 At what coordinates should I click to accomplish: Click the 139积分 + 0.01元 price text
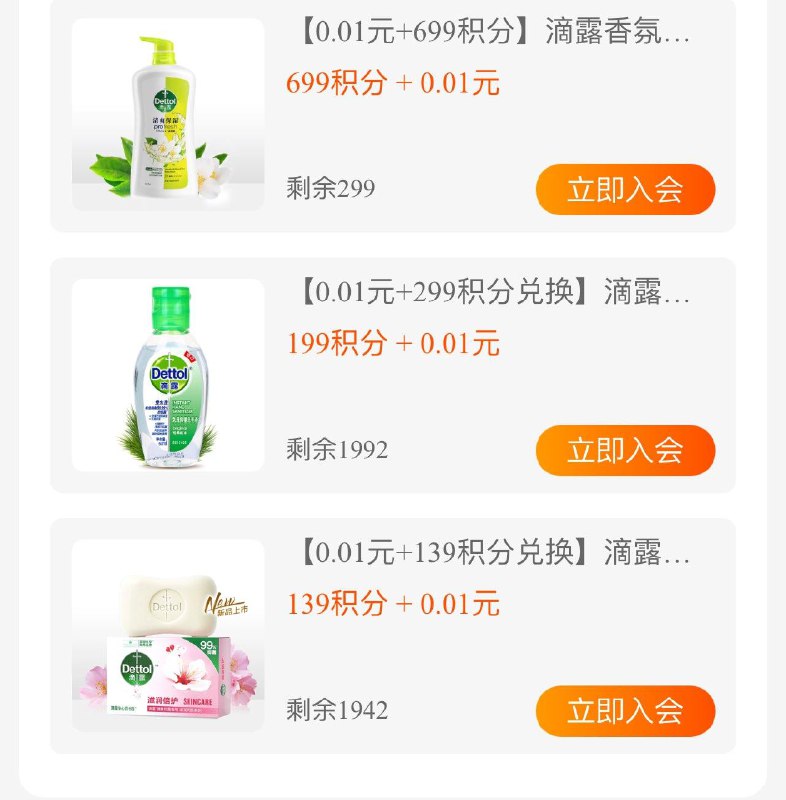[x=395, y=605]
